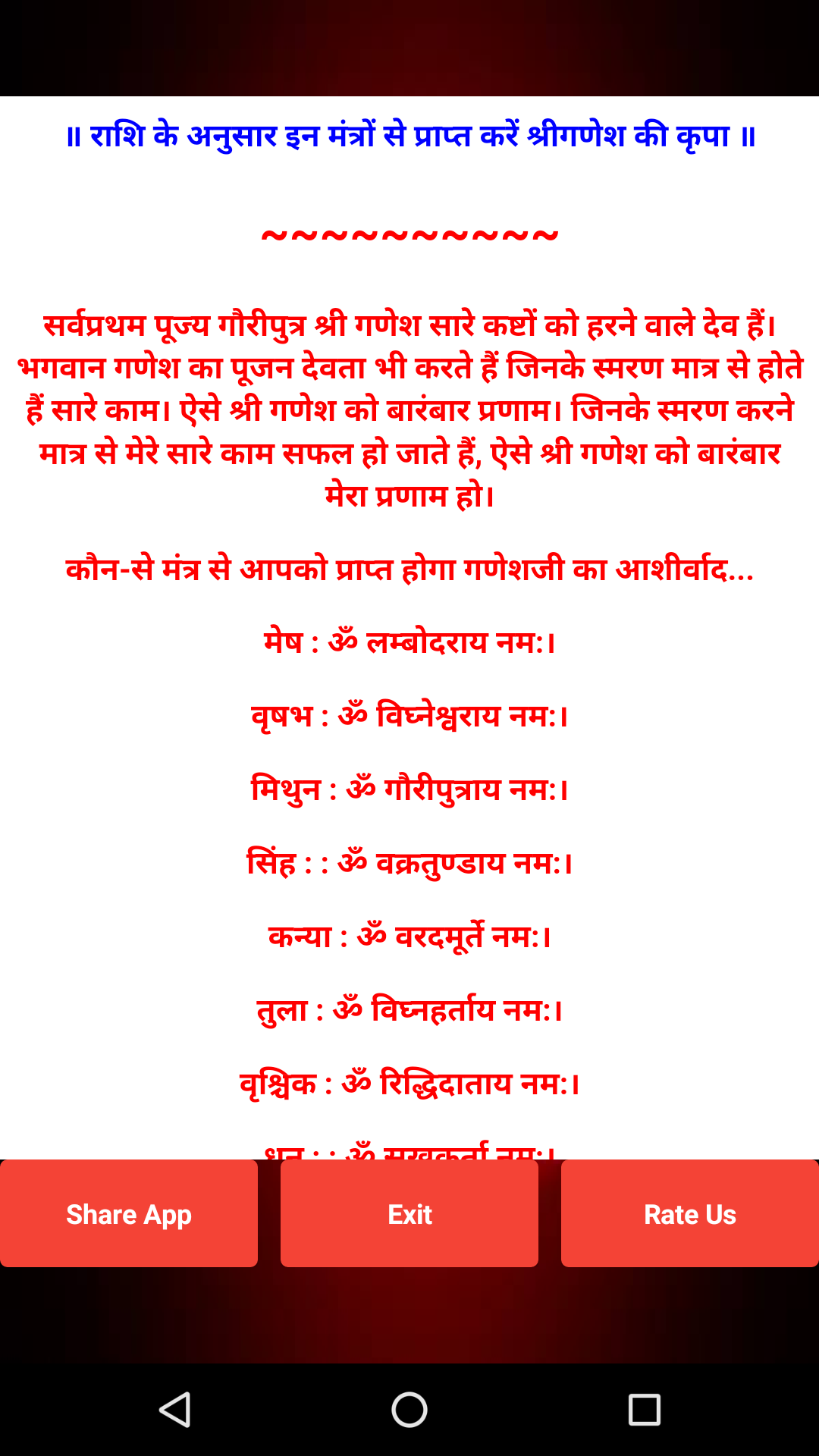Open Rate Us to rate the app

pos(690,1213)
